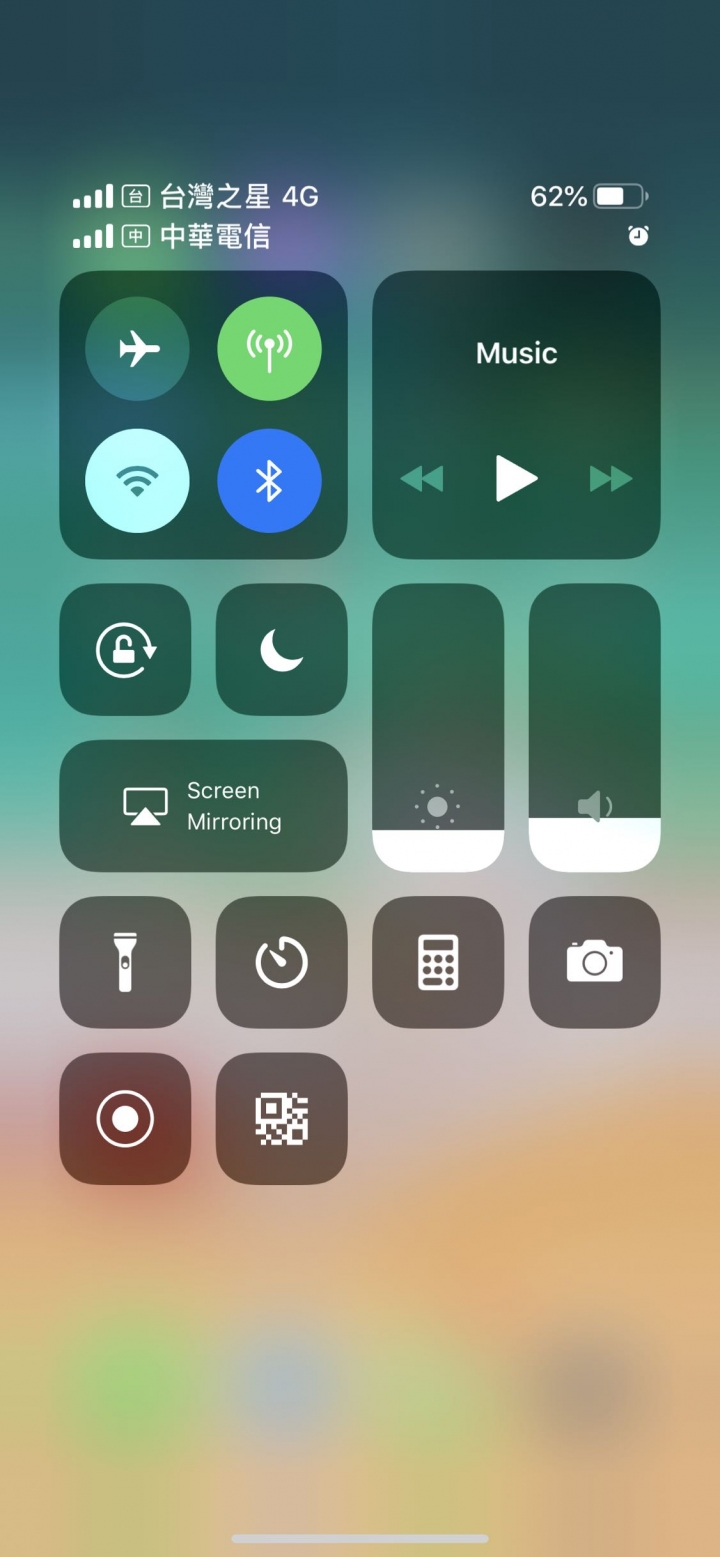
Task: Toggle portrait orientation lock
Action: [x=125, y=650]
